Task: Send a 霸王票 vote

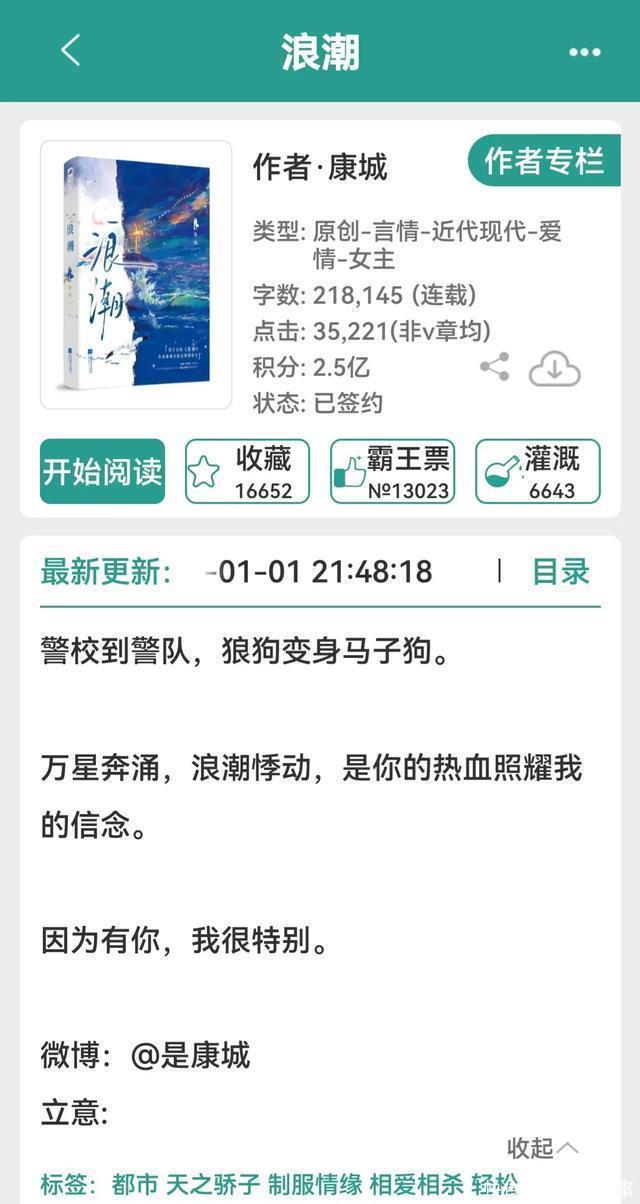Action: point(392,471)
